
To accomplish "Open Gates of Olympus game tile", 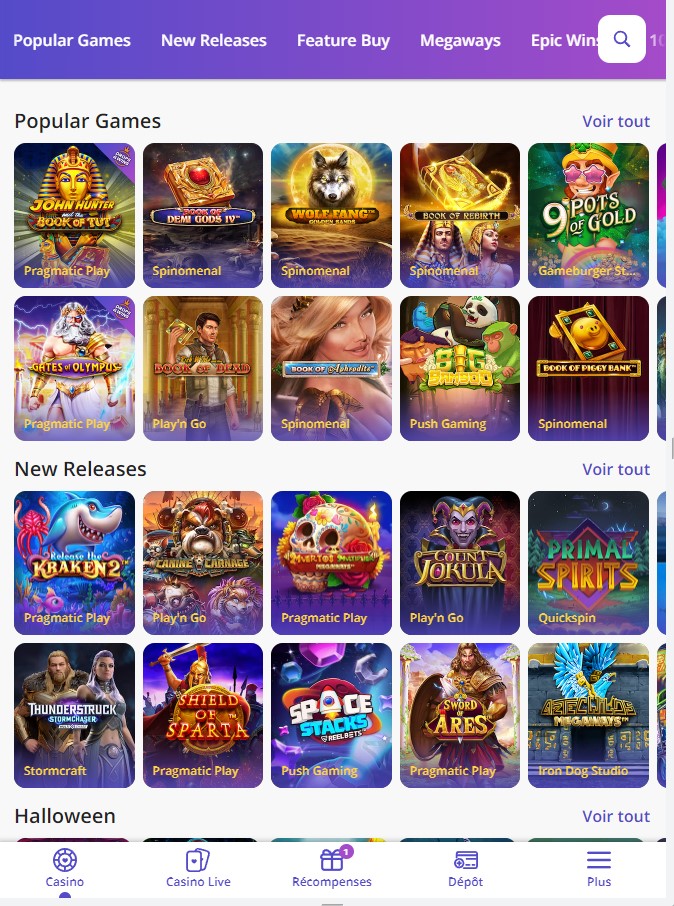I will [x=74, y=368].
